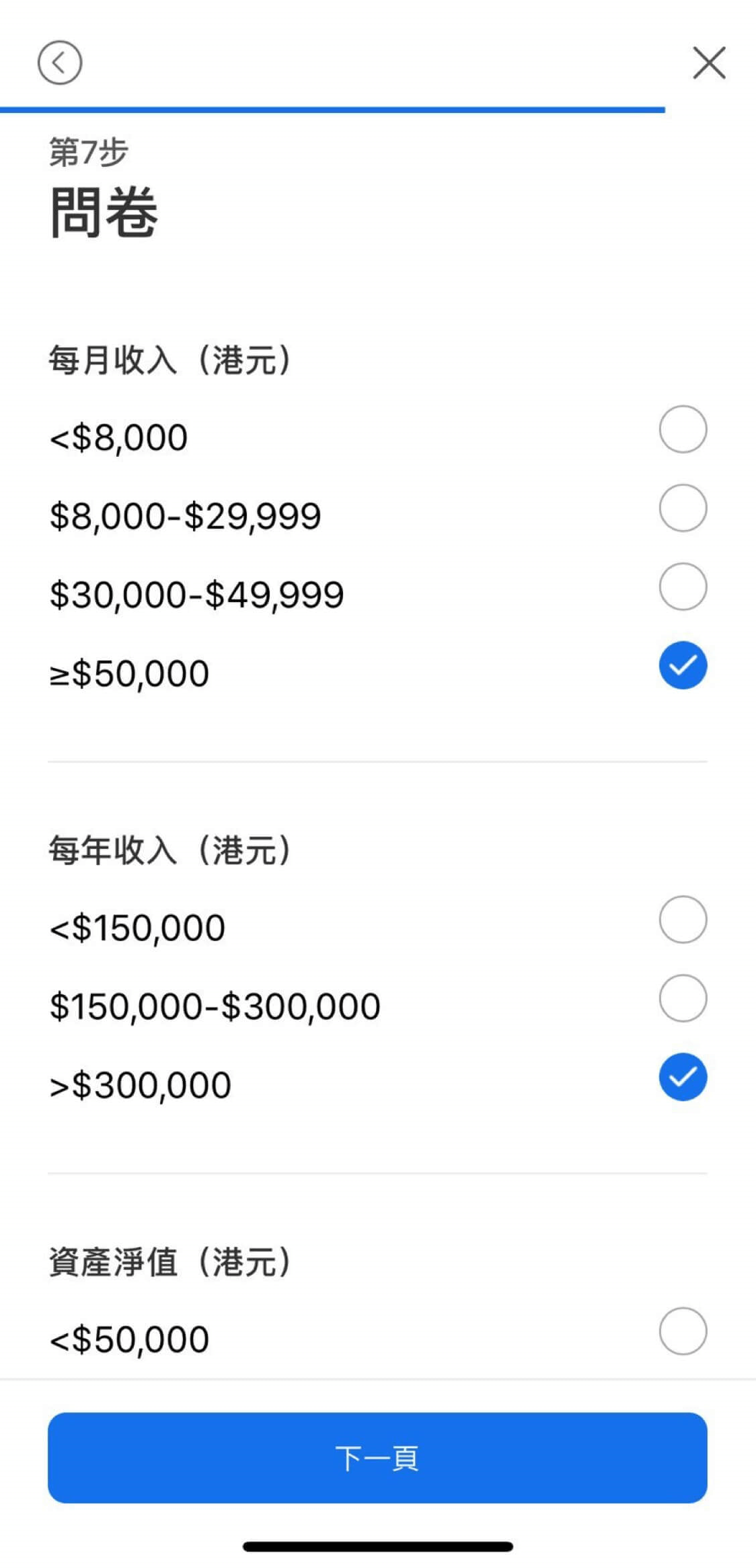Viewport: 756px width, 1568px height.
Task: Choose annual income $150,000-$300,000
Action: pos(683,998)
